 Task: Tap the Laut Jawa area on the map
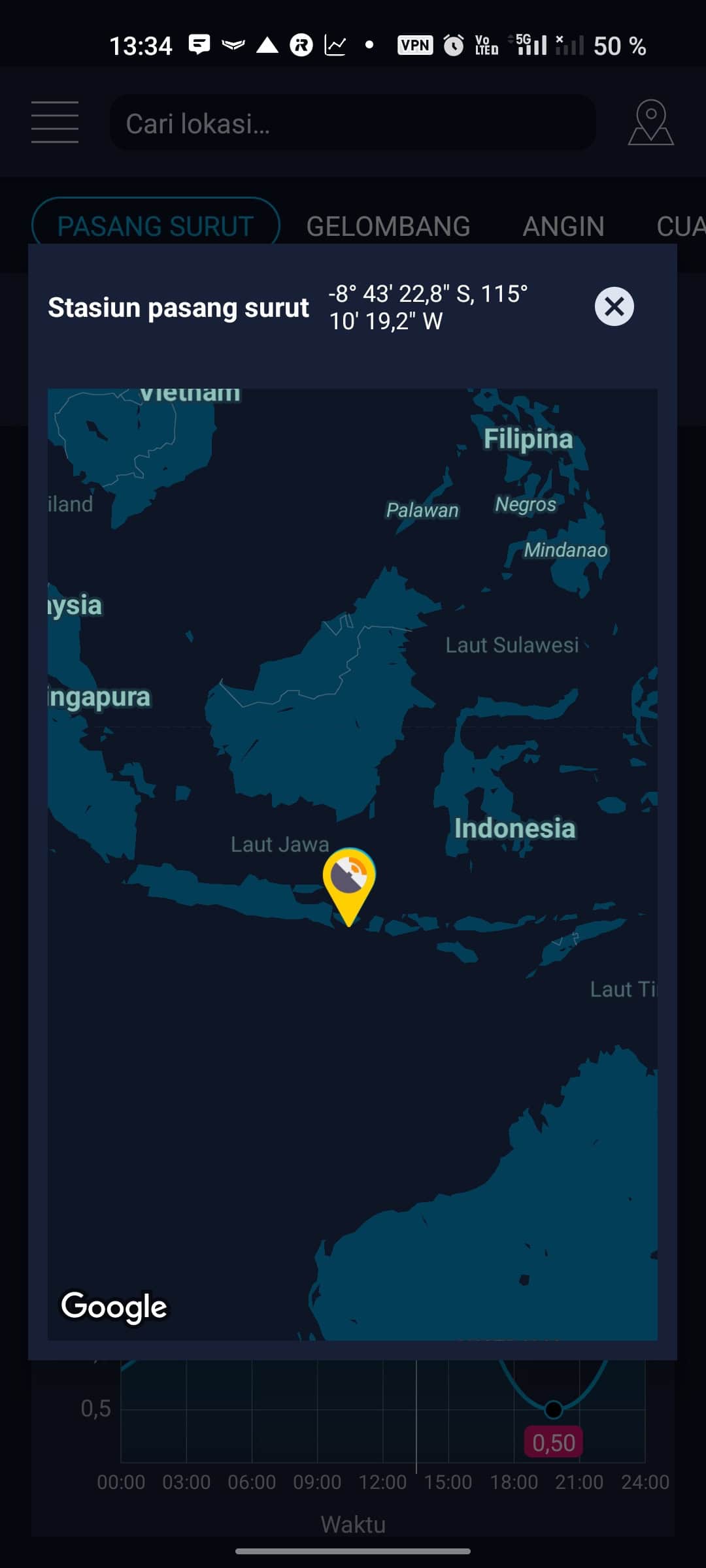(281, 843)
